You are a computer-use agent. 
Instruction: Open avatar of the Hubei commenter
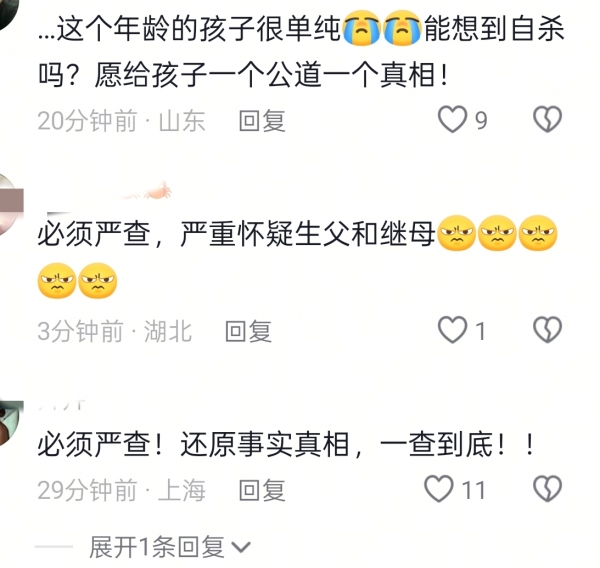coord(8,205)
